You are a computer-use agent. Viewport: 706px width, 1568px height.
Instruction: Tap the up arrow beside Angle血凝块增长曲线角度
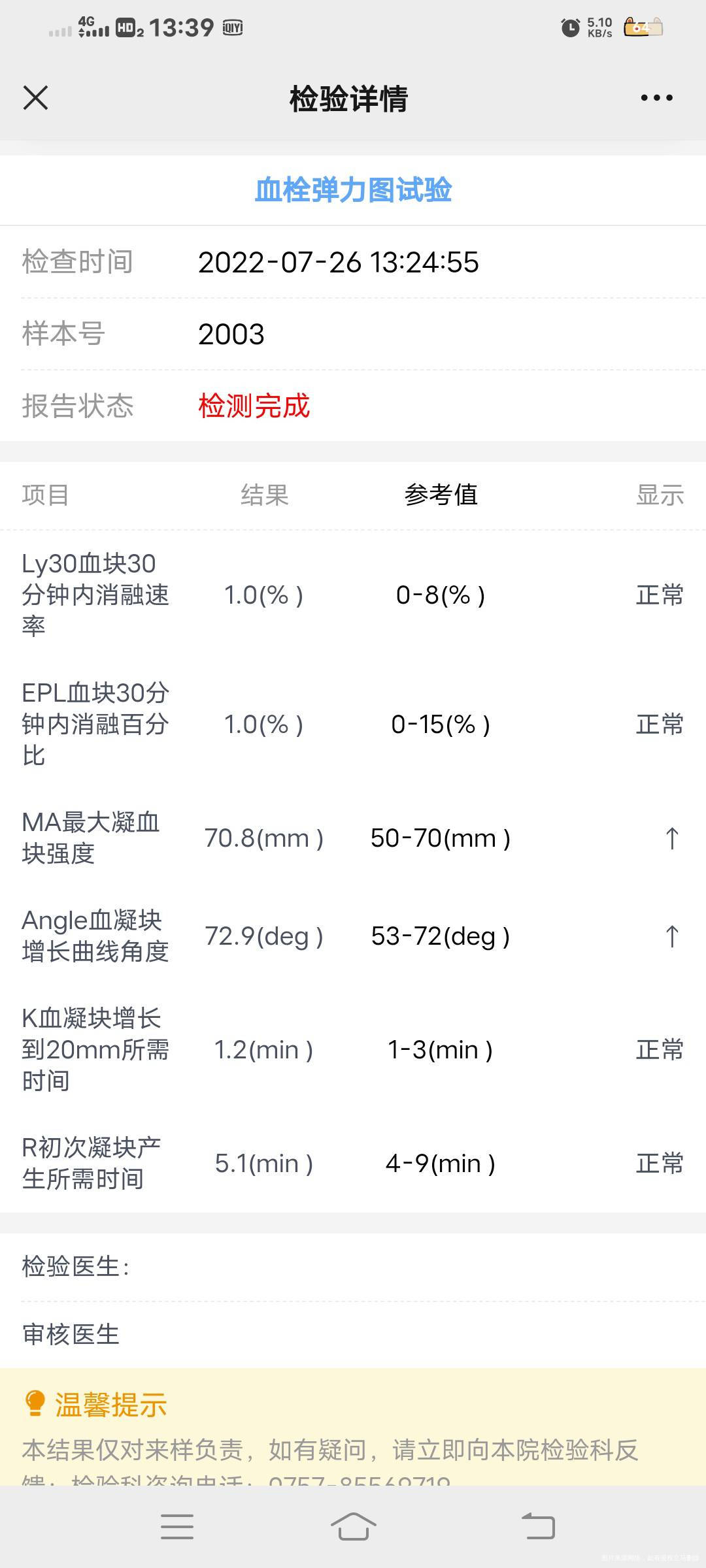click(x=671, y=938)
